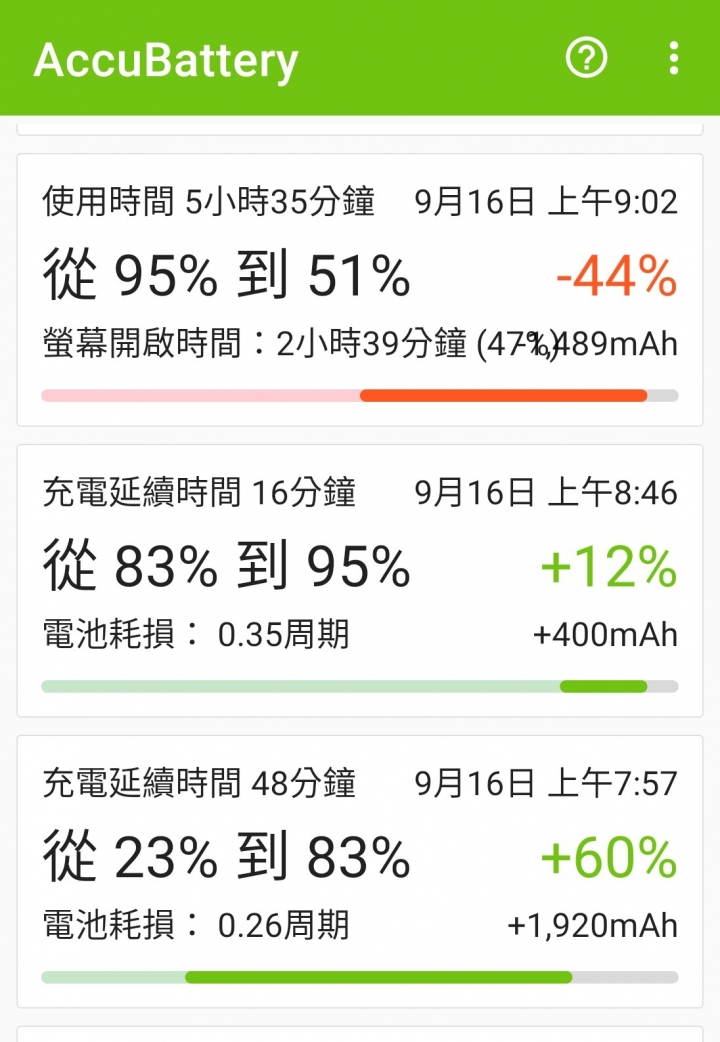720x1042 pixels.
Task: Open the 23% to 83% charging session card
Action: tap(360, 870)
